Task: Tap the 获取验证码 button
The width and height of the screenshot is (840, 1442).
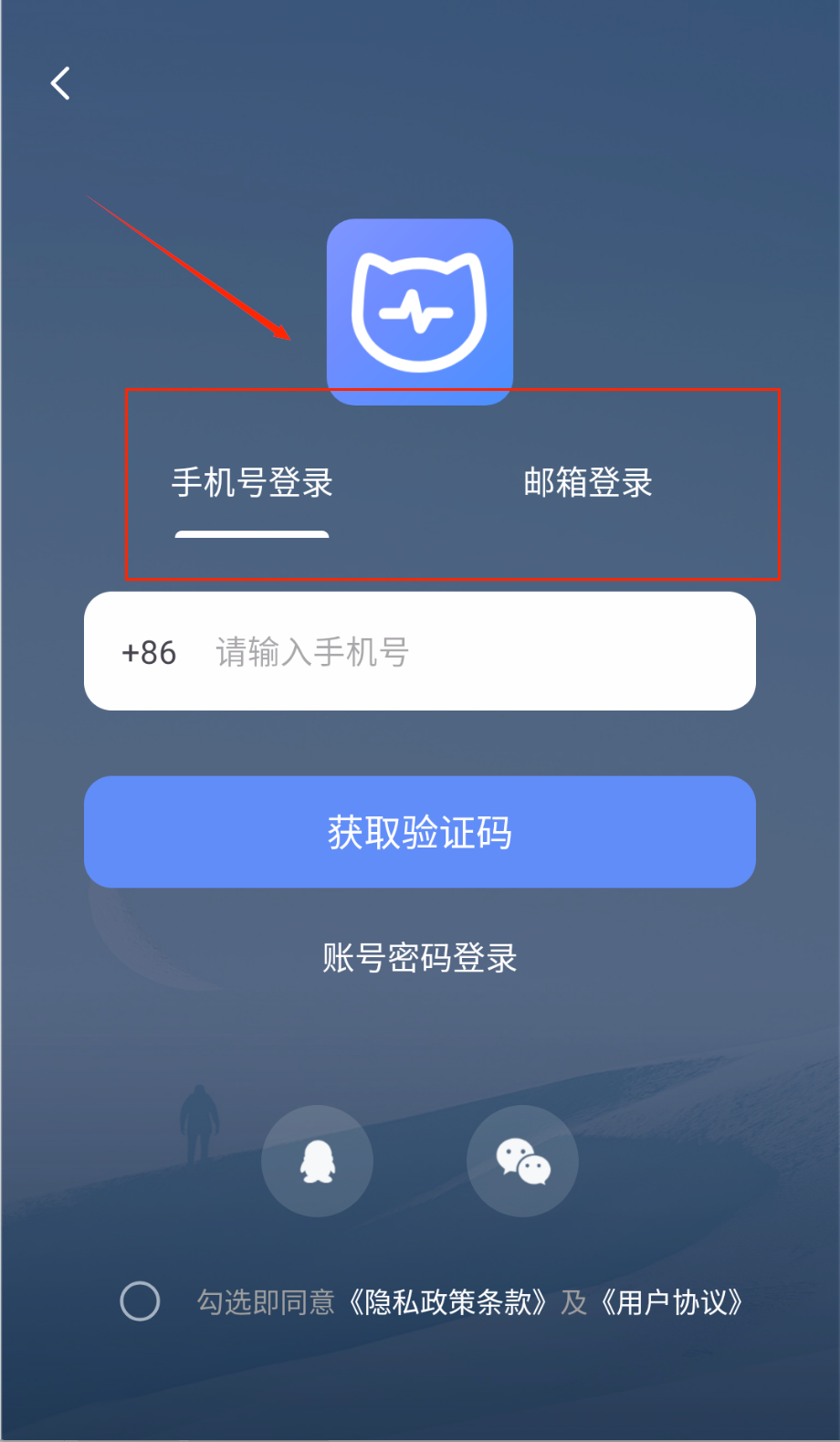Action: point(420,832)
